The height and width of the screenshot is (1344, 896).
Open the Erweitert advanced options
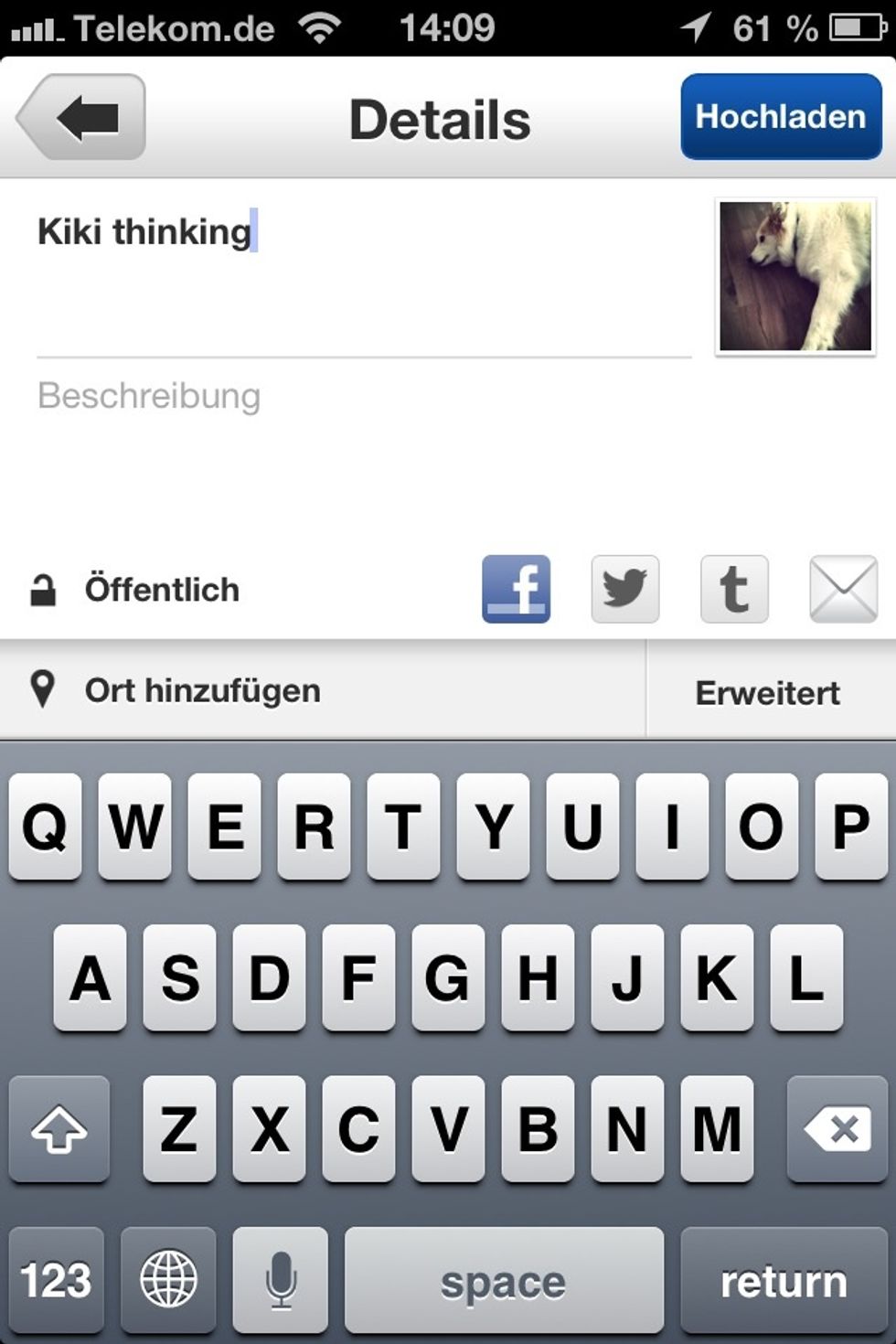[x=768, y=693]
